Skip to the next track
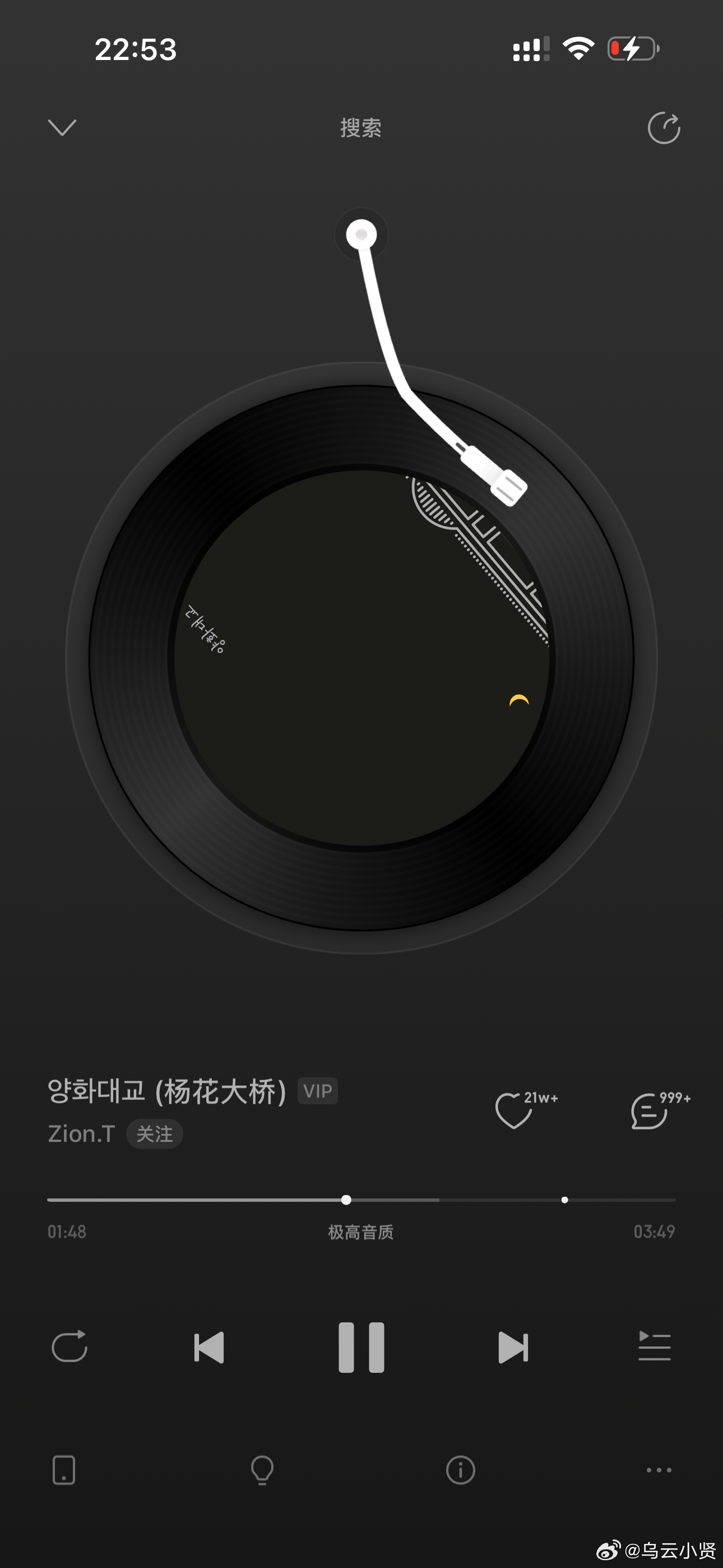The height and width of the screenshot is (1568, 723). click(x=515, y=1346)
